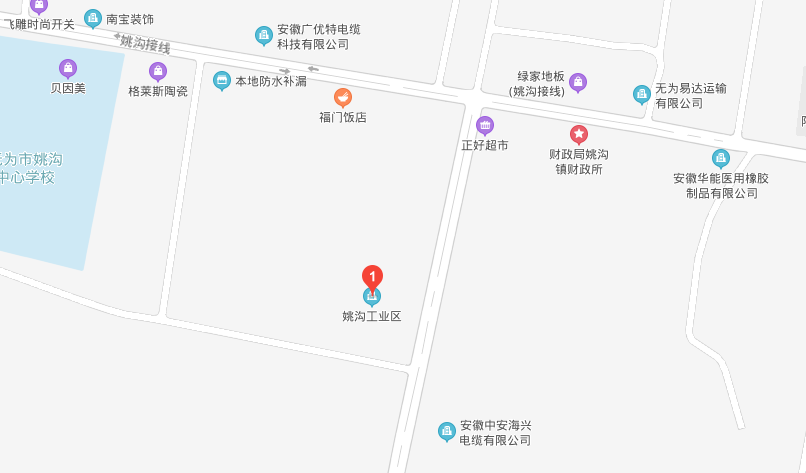
Task: Open the 无为易达运输有限公司 company pin
Action: pos(642,95)
